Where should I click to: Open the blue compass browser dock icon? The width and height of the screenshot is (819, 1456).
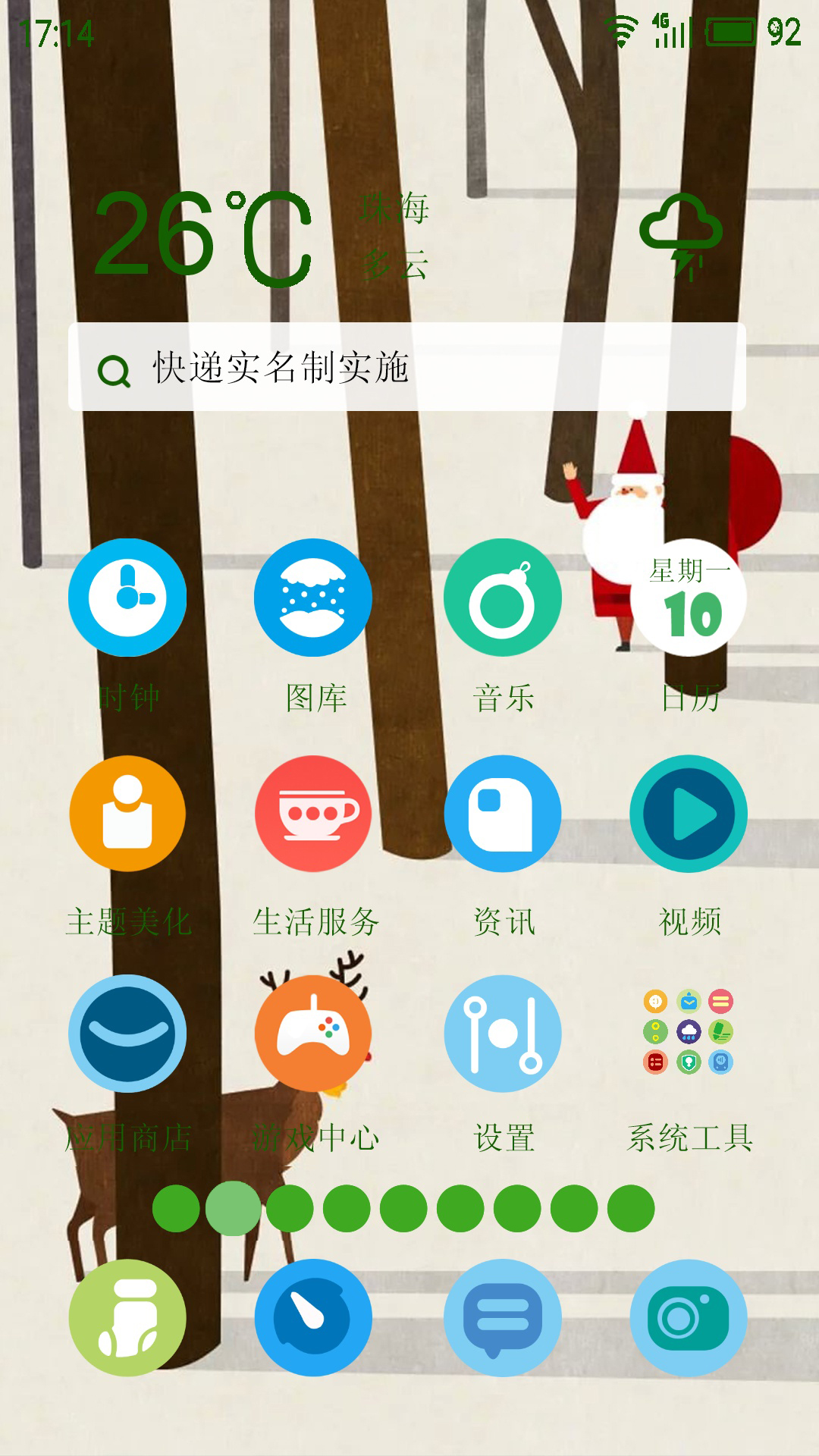point(313,1318)
